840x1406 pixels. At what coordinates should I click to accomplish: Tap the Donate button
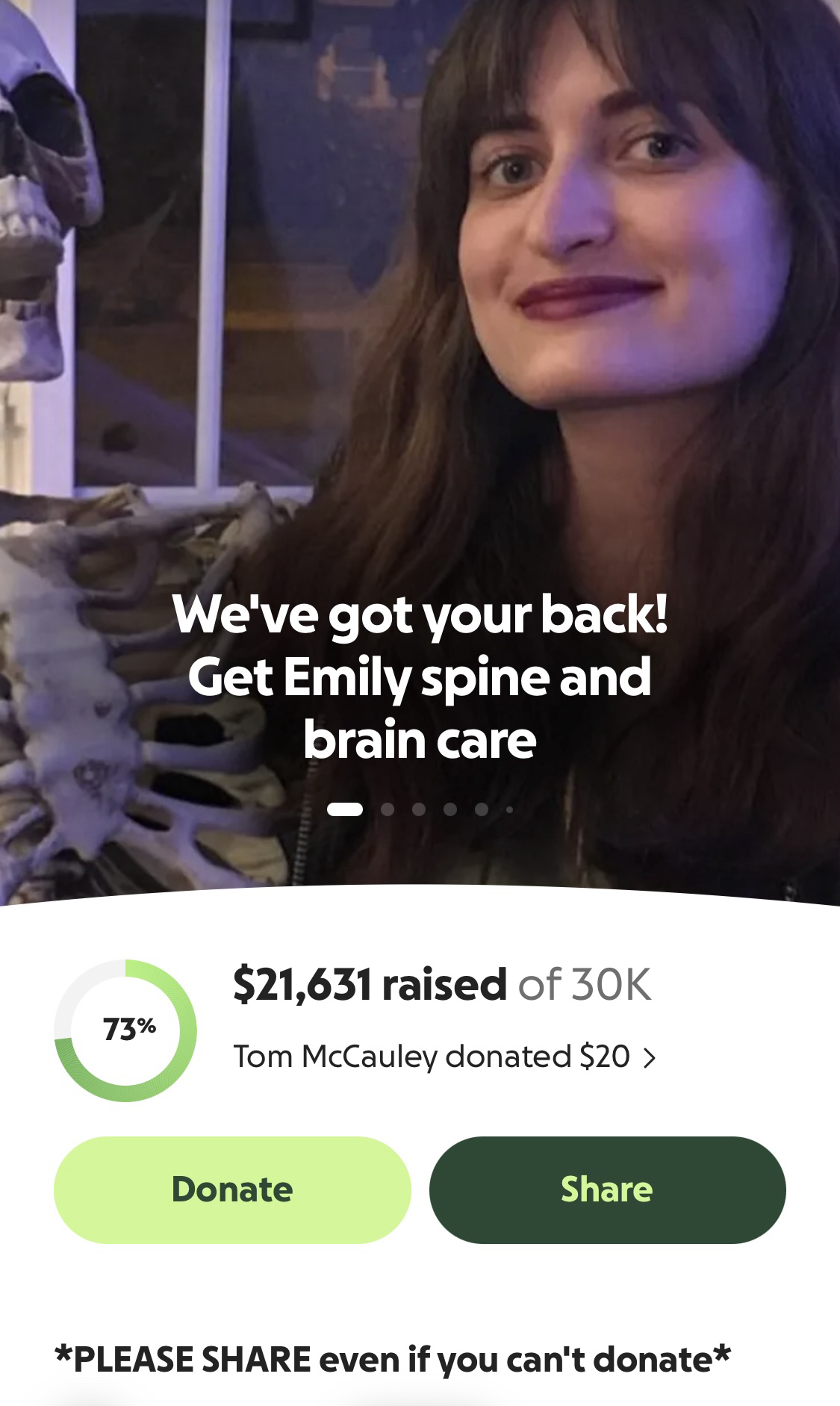coord(232,1189)
